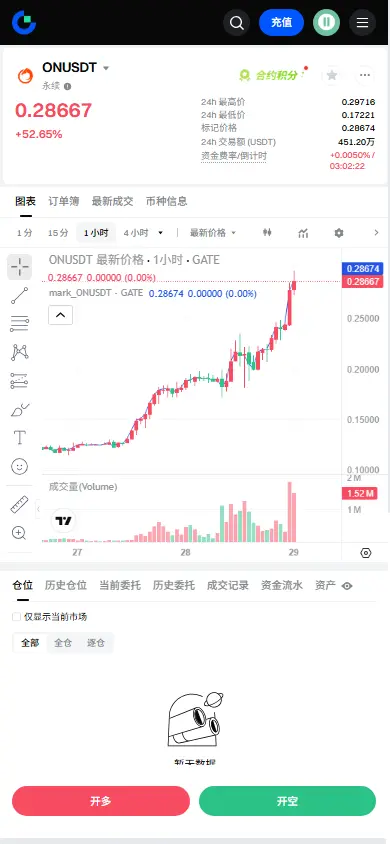Screen dimensions: 390x844
Task: Open the 币种信息 tab
Action: tap(167, 201)
